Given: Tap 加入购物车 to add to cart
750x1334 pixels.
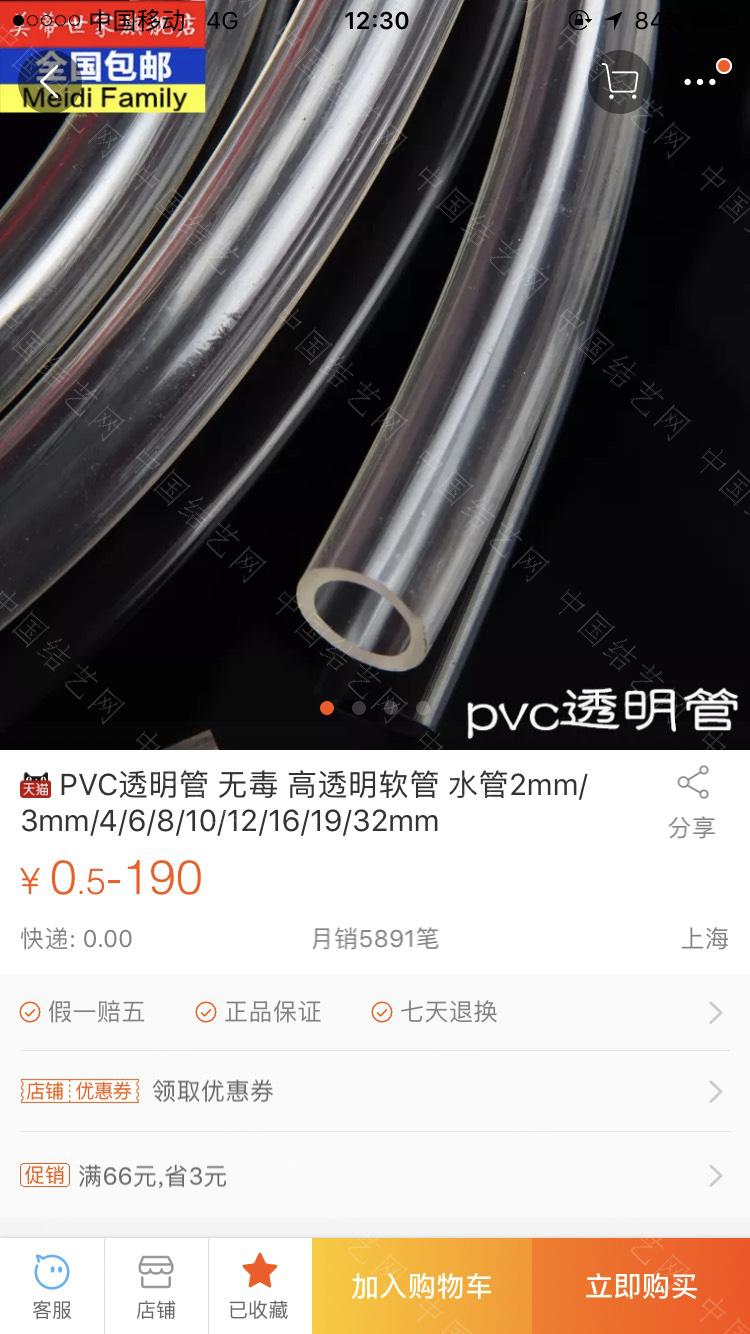Looking at the screenshot, I should click(421, 1286).
